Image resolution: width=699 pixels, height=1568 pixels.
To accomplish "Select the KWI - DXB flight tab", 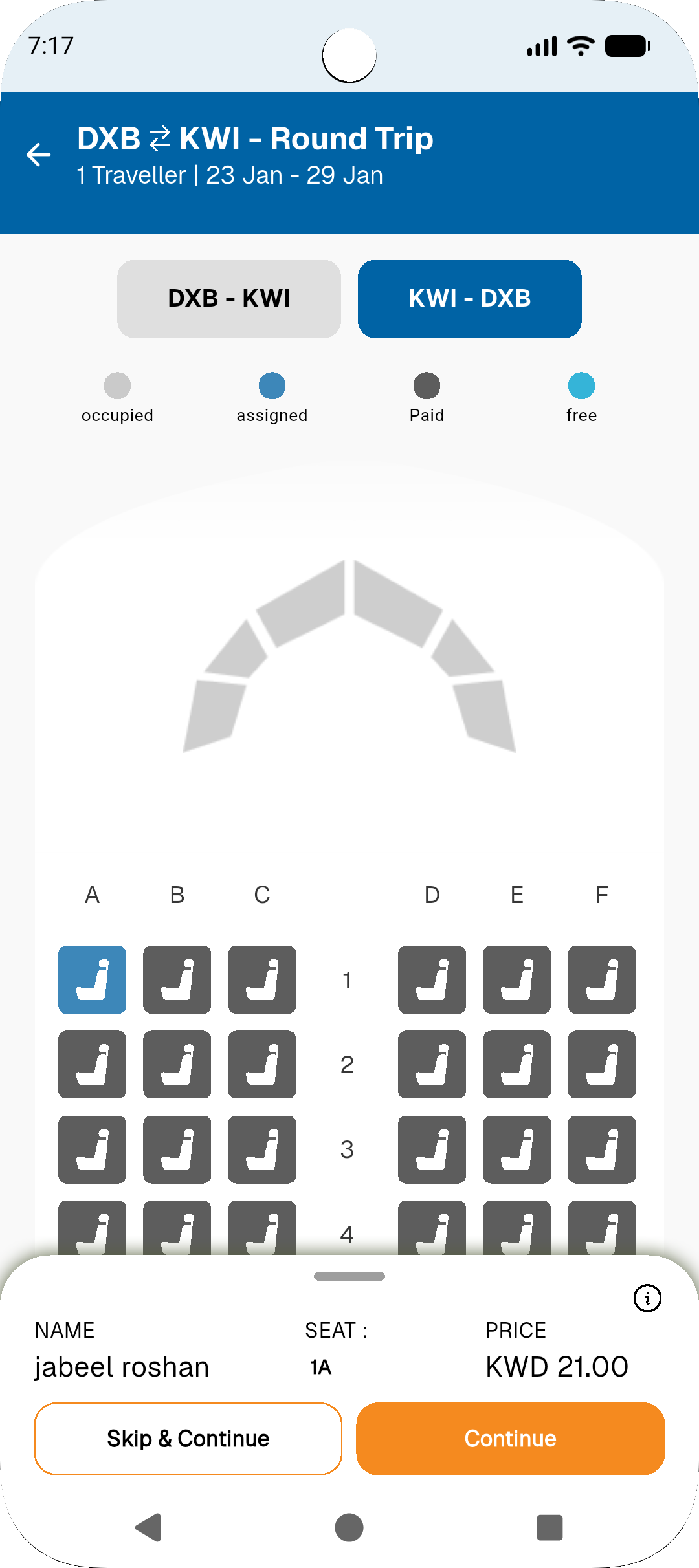I will pos(469,299).
